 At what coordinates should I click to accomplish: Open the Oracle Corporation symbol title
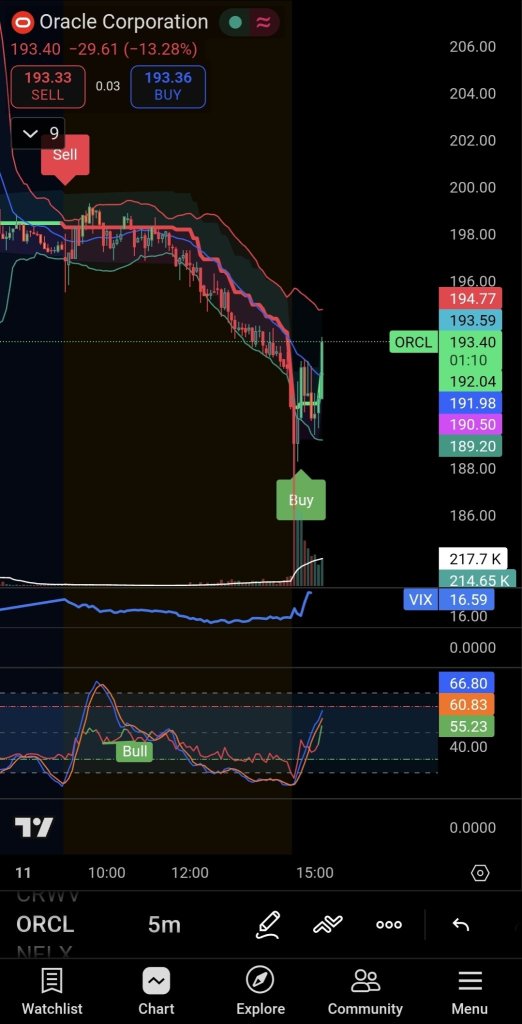click(123, 22)
